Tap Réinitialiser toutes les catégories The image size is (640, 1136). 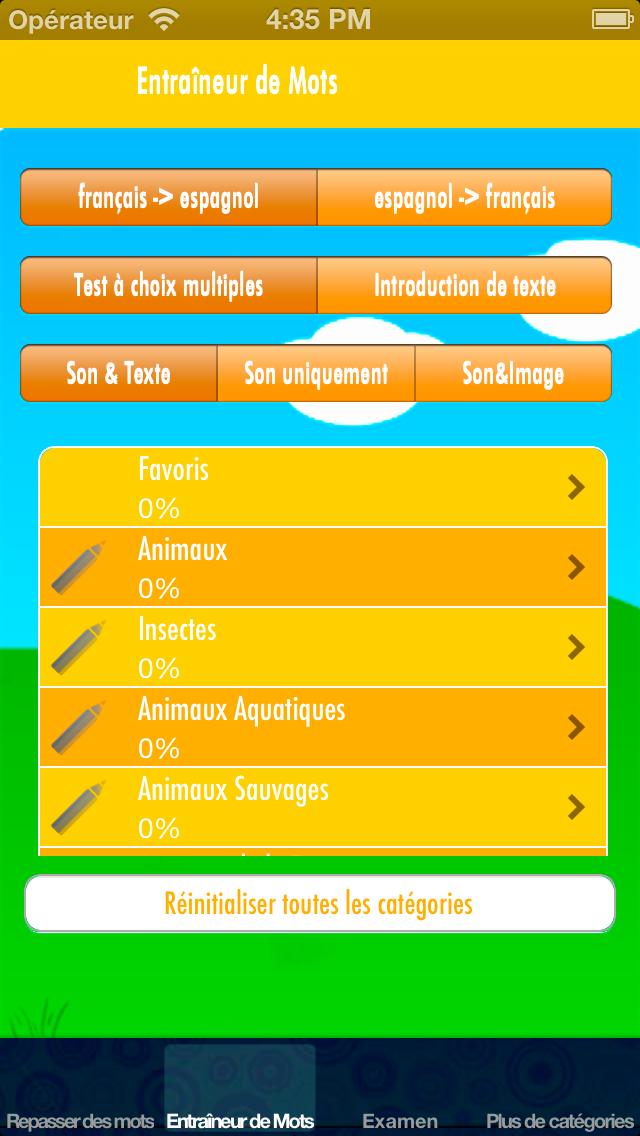[320, 903]
